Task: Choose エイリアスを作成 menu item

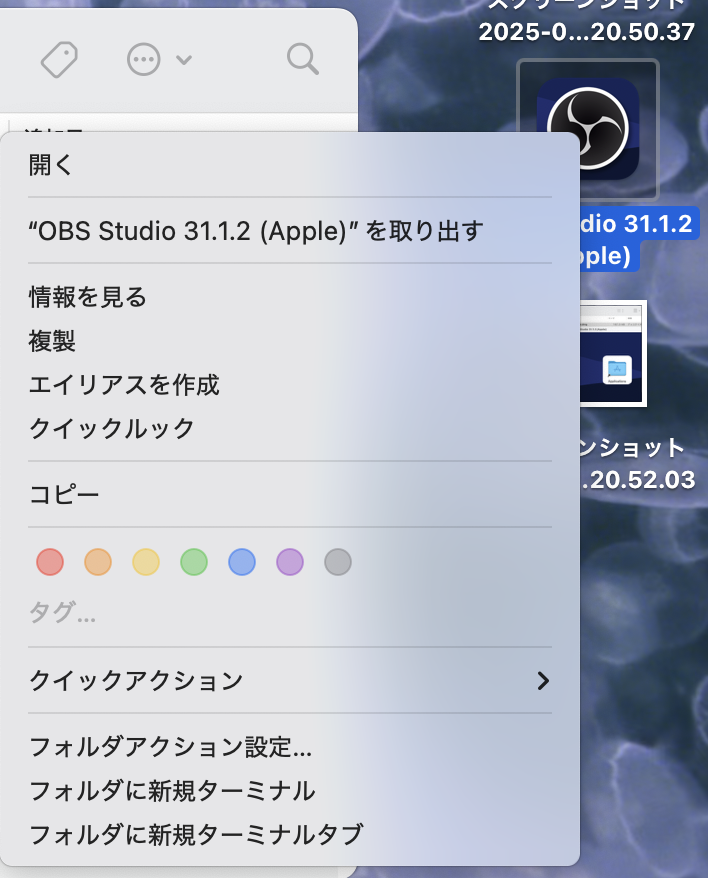Action: [x=124, y=385]
